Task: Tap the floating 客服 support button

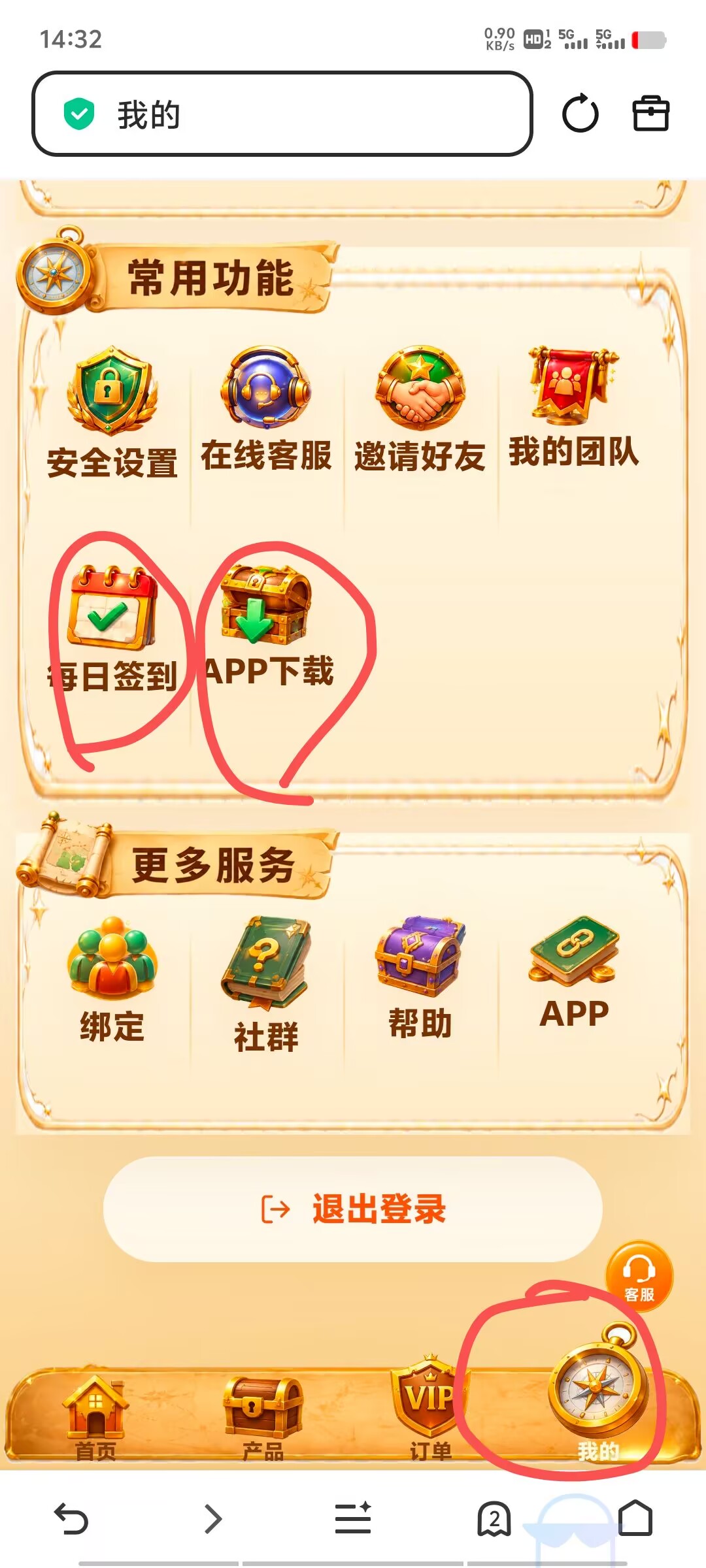Action: pos(639,1274)
